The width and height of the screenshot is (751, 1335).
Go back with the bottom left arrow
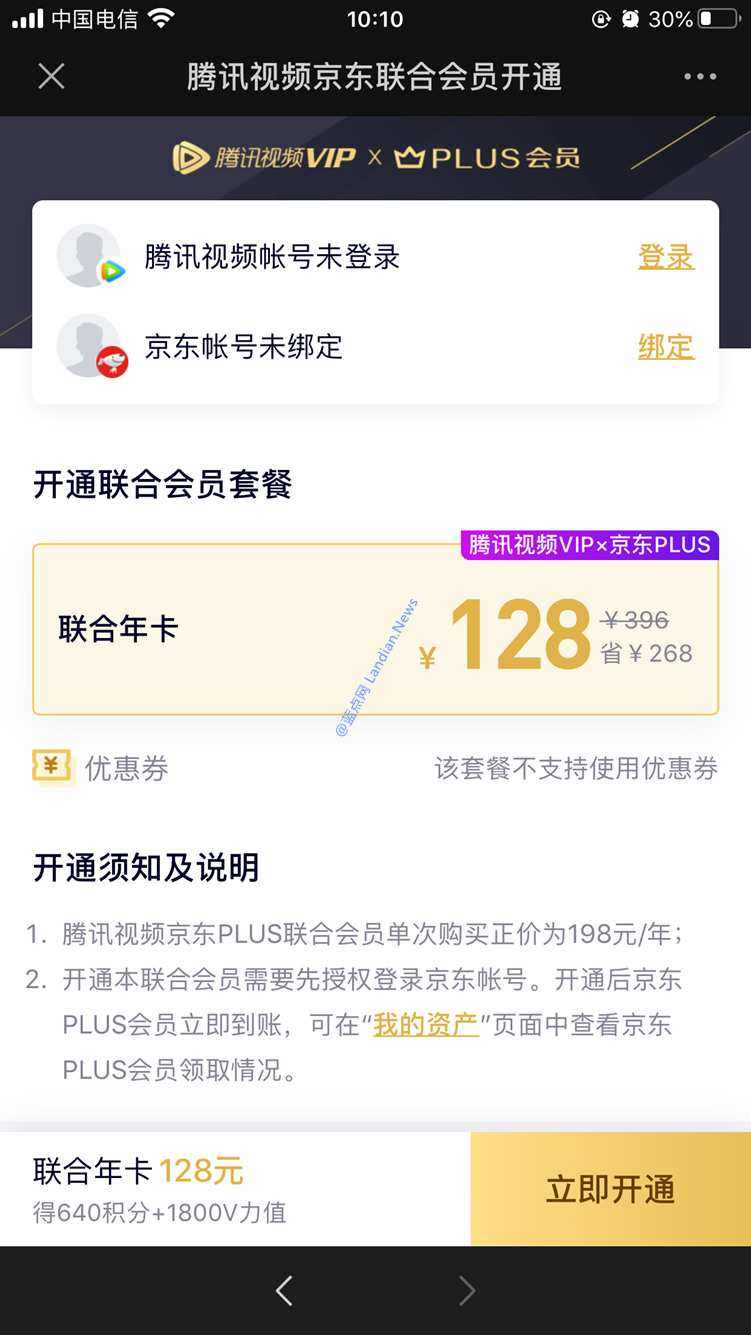point(284,1291)
